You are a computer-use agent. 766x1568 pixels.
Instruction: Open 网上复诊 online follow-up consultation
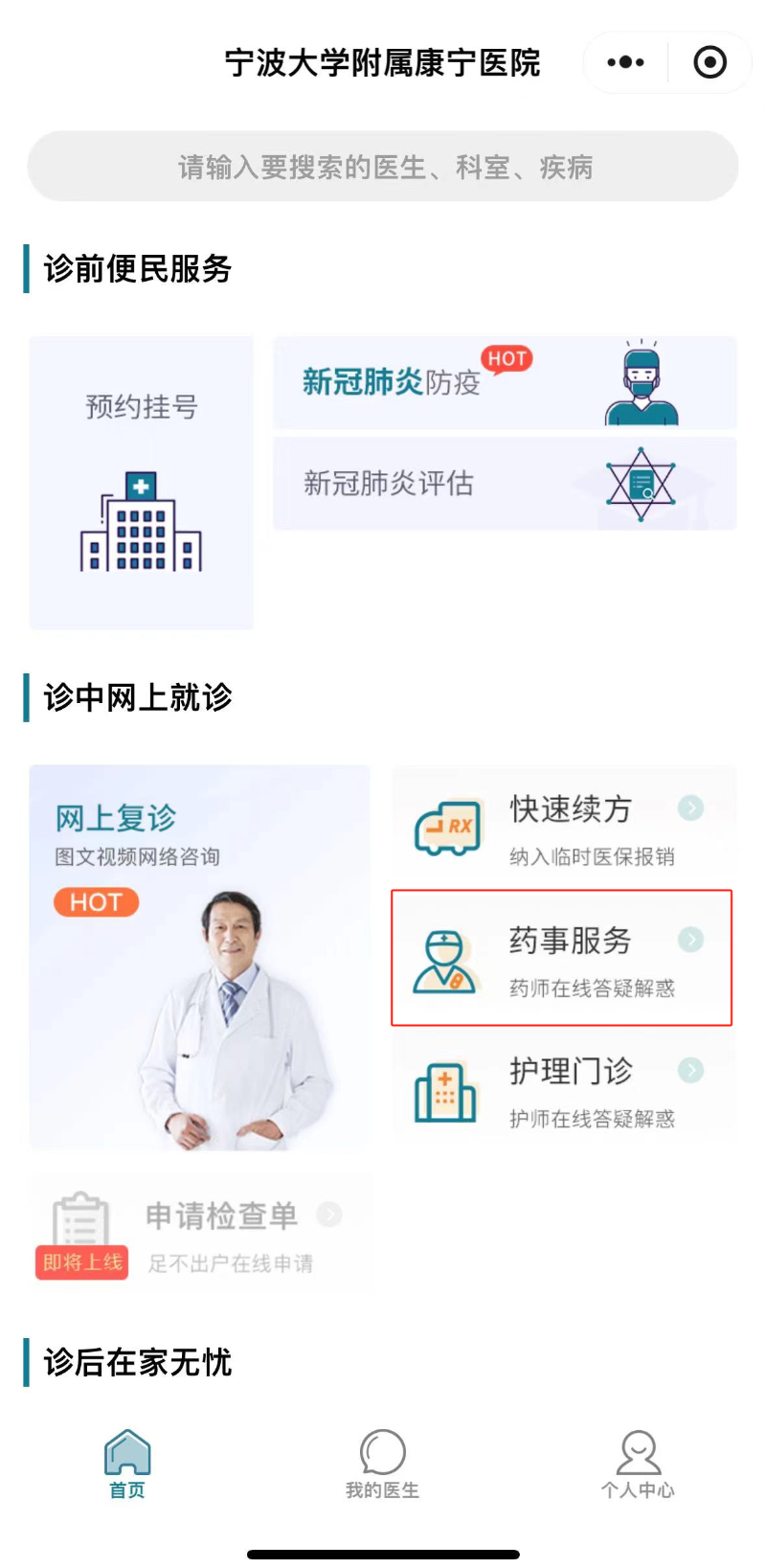click(x=199, y=958)
